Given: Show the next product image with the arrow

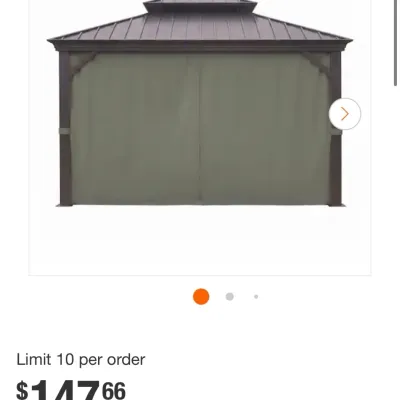Looking at the screenshot, I should pyautogui.click(x=345, y=114).
